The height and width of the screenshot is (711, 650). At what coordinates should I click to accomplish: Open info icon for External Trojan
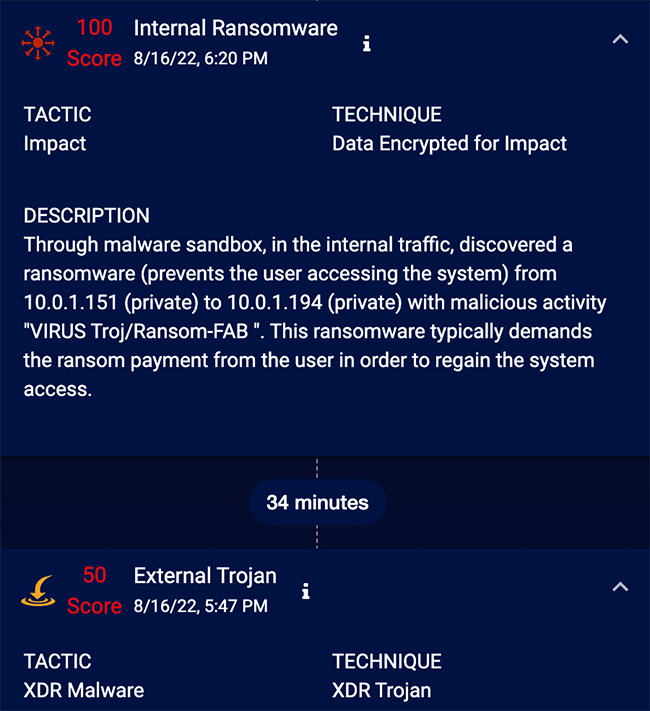306,591
